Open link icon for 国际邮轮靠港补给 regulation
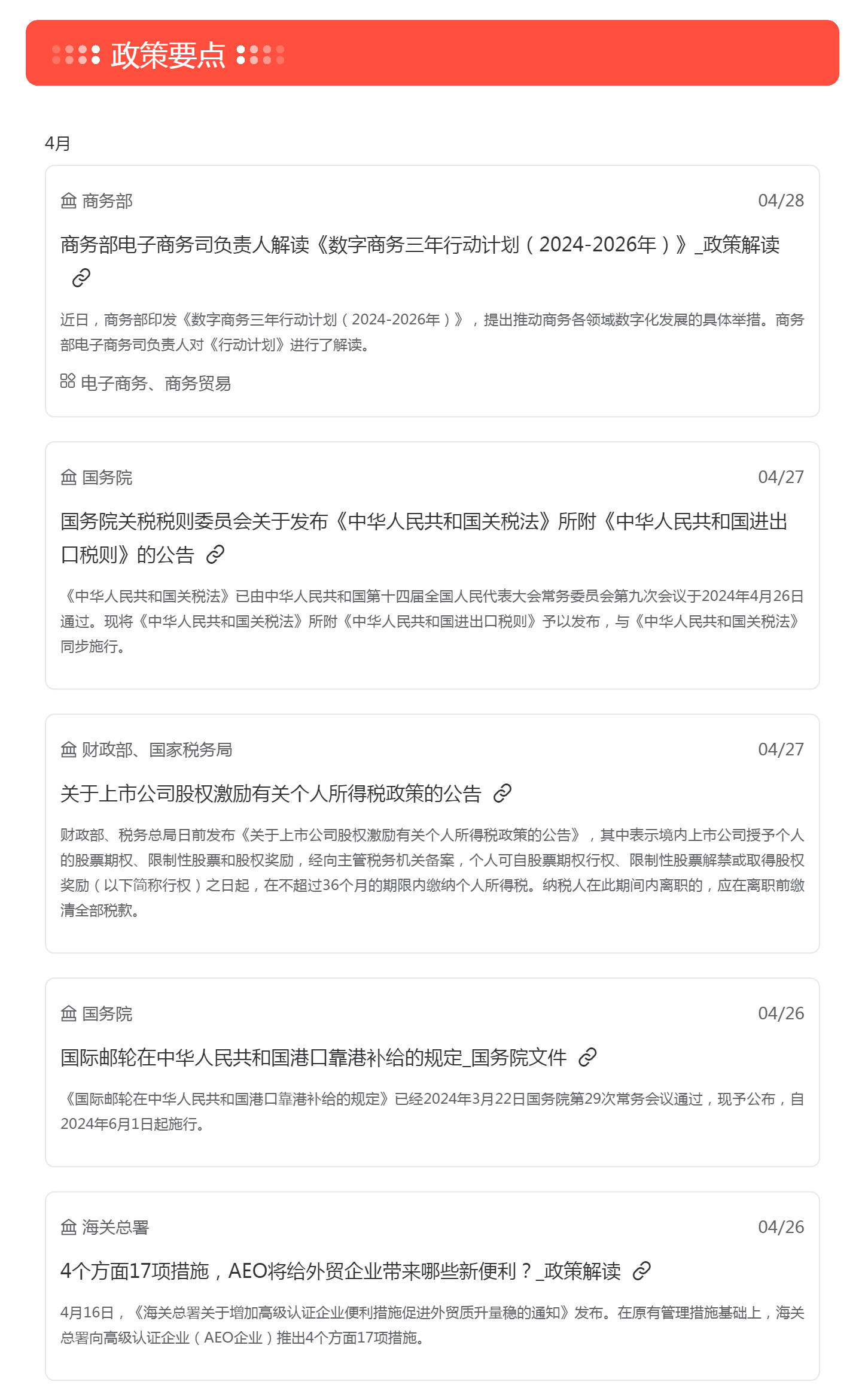The image size is (865, 1400). click(x=587, y=1058)
